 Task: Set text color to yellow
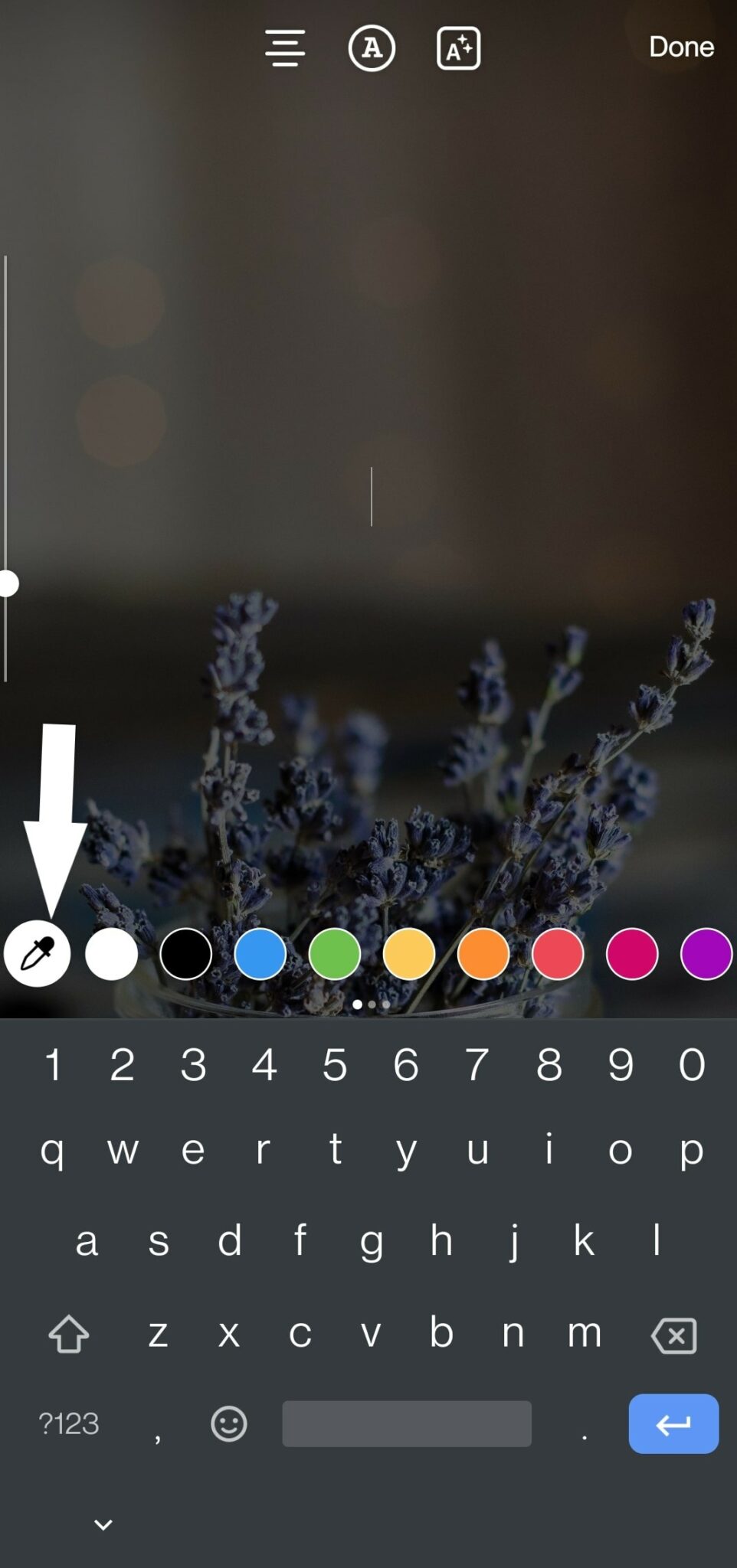[x=409, y=954]
